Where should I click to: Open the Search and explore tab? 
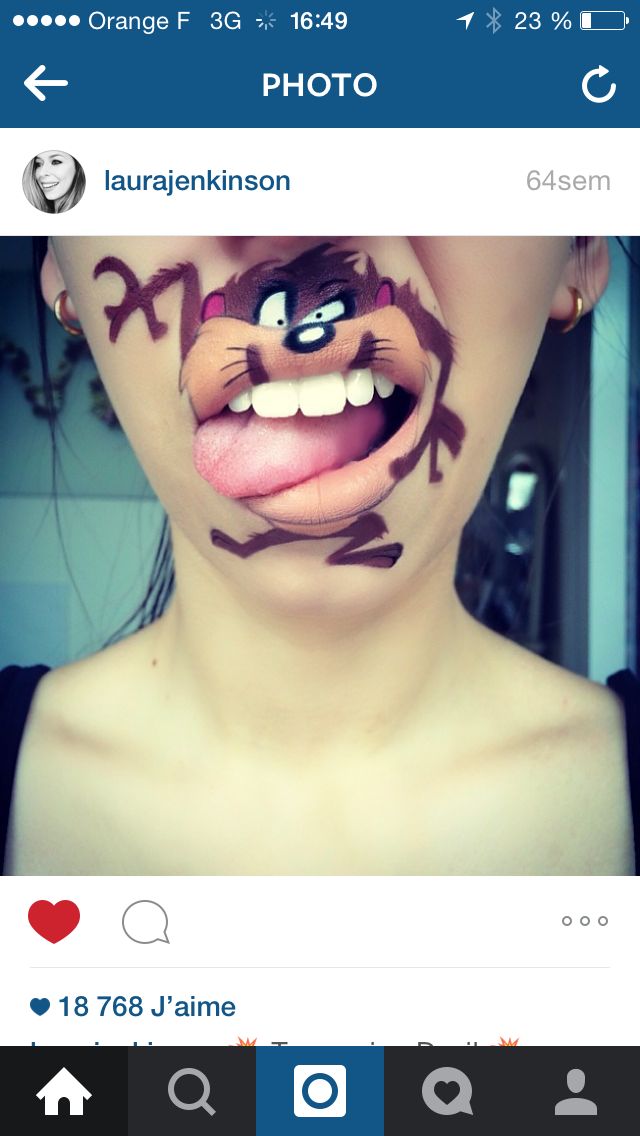[x=191, y=1091]
